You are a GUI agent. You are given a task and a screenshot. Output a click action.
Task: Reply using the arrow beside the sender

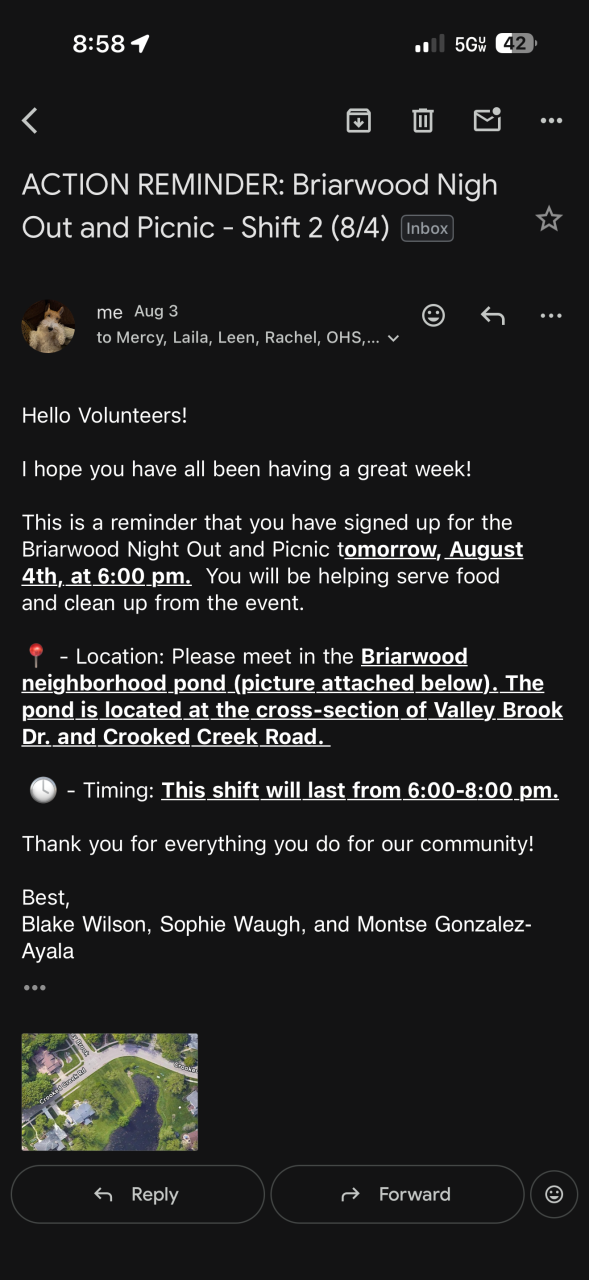click(492, 315)
